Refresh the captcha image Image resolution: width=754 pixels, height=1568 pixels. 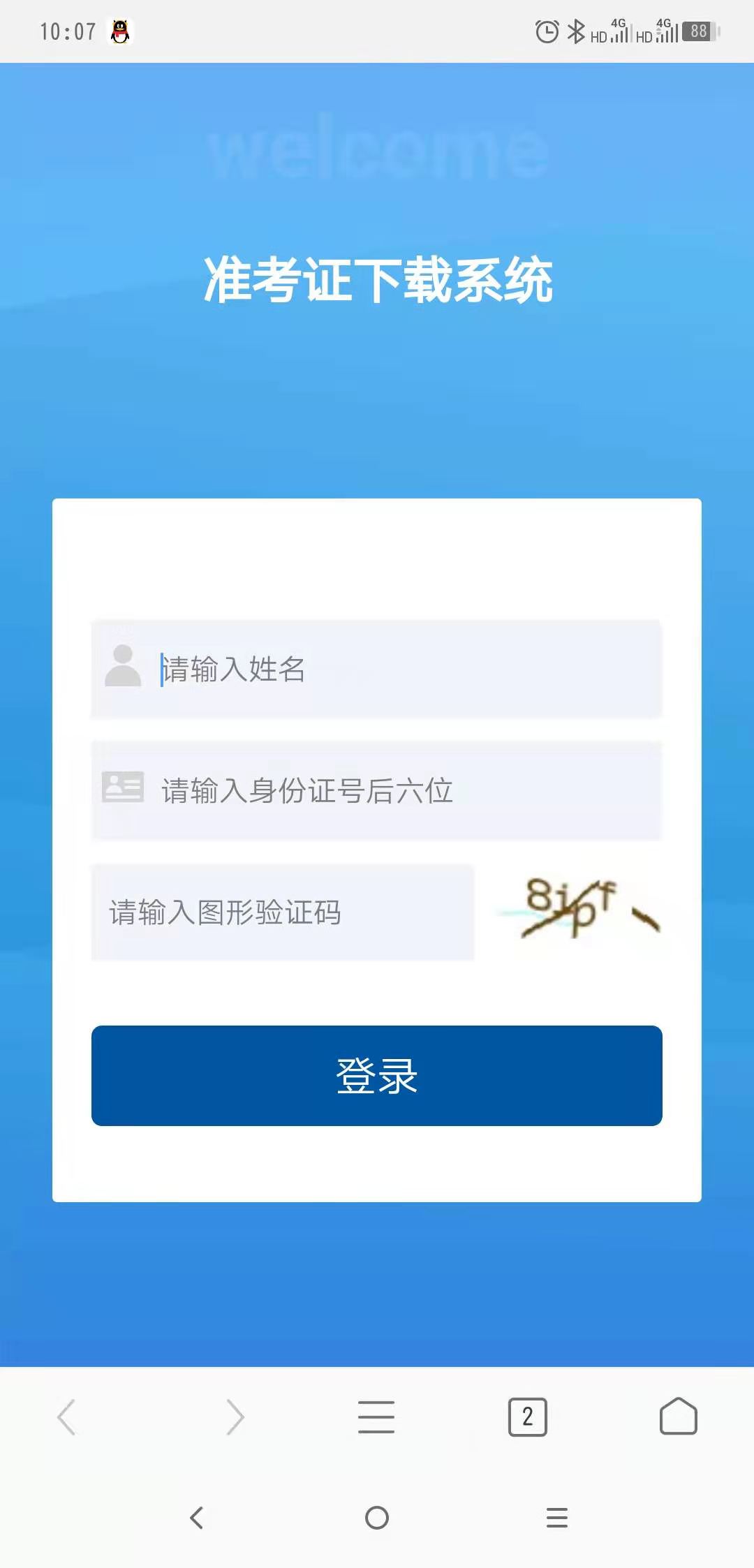(x=578, y=908)
